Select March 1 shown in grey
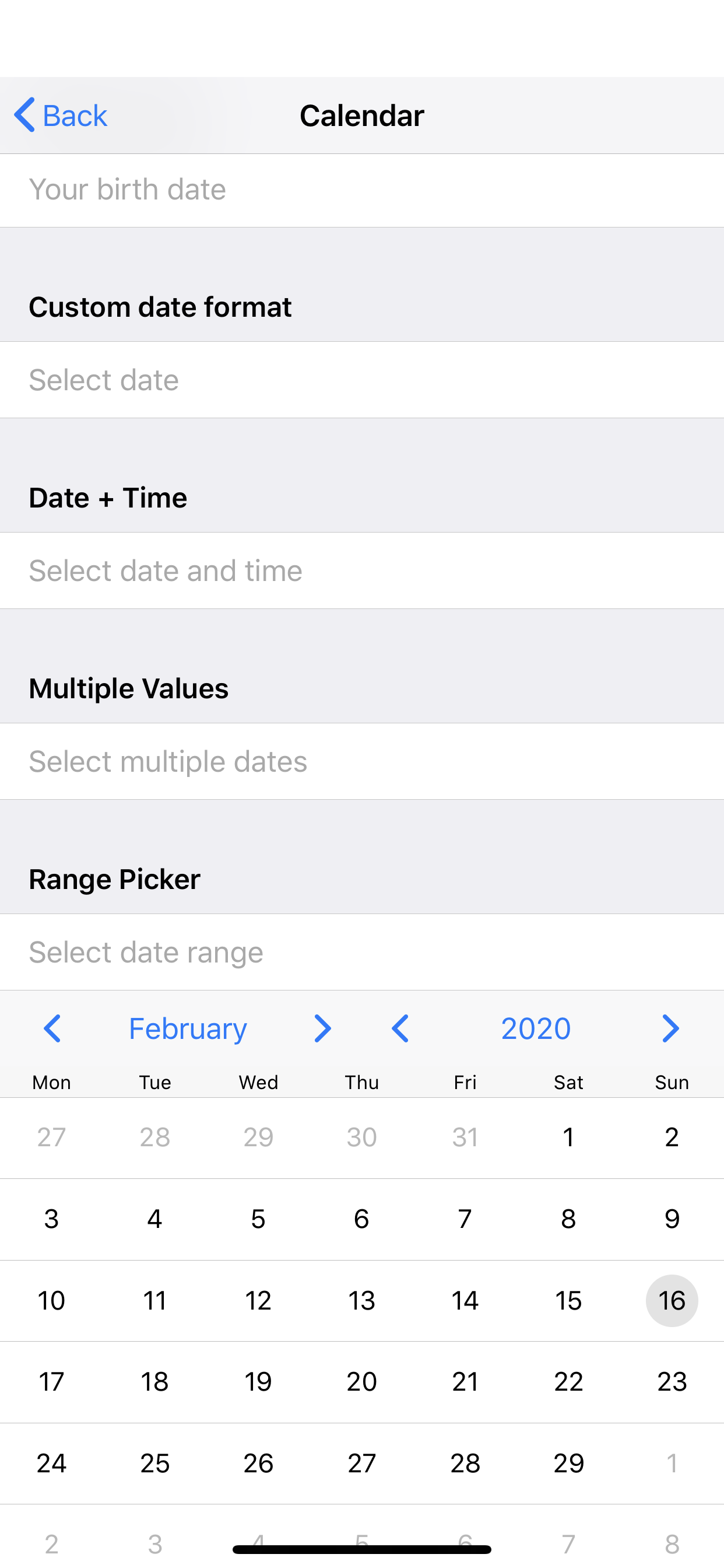 [x=672, y=1464]
